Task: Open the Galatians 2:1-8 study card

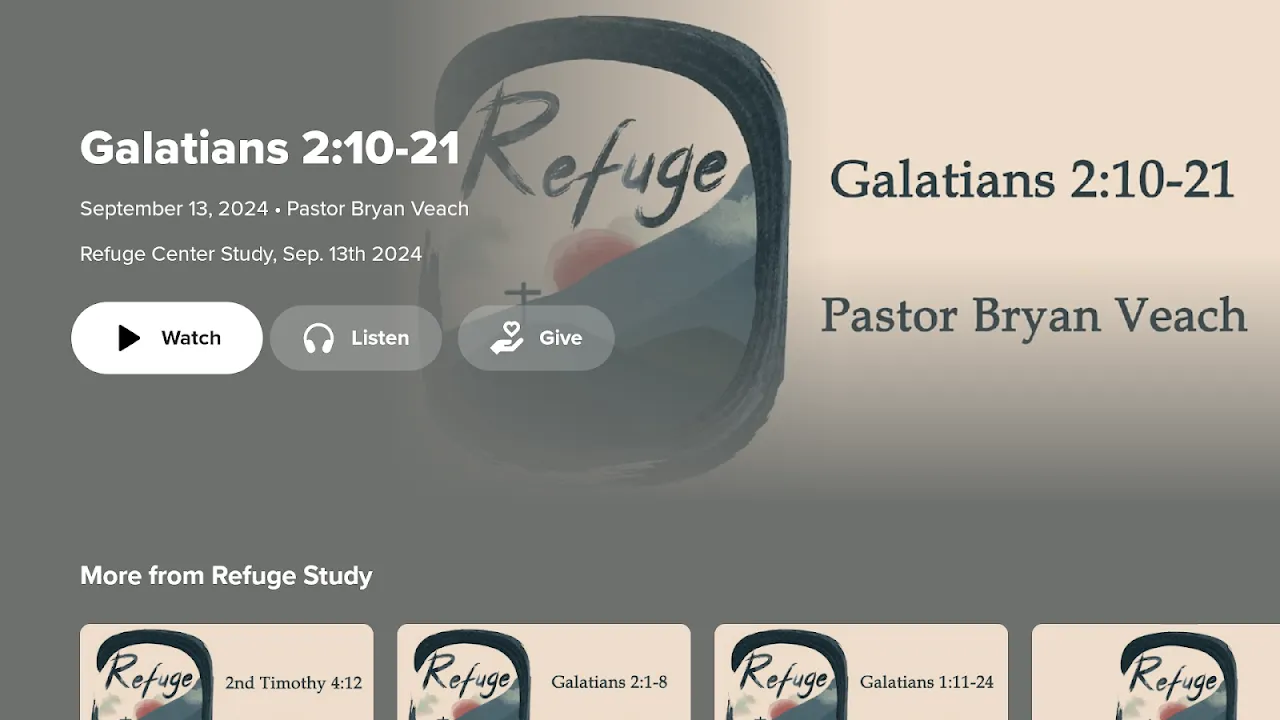Action: tap(544, 672)
